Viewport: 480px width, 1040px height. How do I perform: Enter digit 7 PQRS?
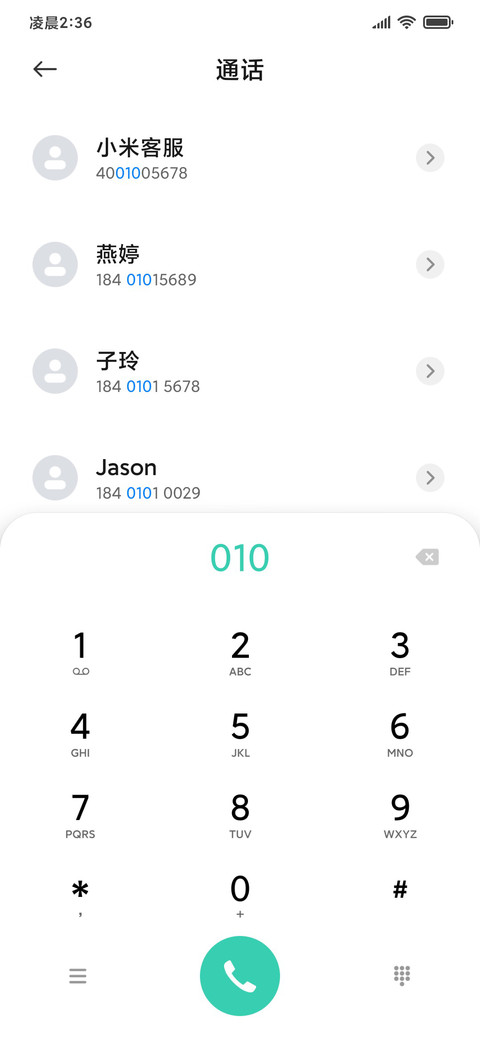(x=80, y=816)
